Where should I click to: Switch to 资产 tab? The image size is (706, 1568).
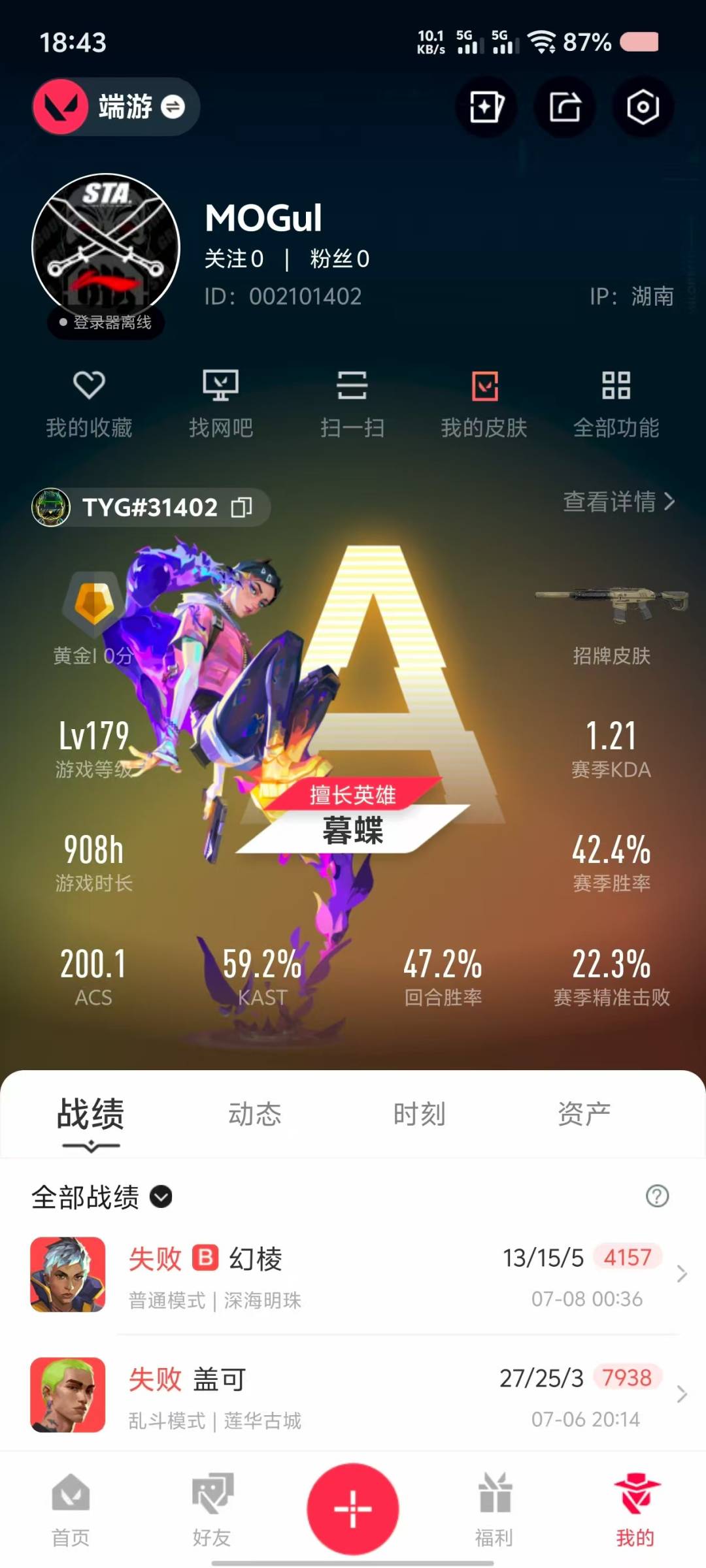click(584, 1114)
